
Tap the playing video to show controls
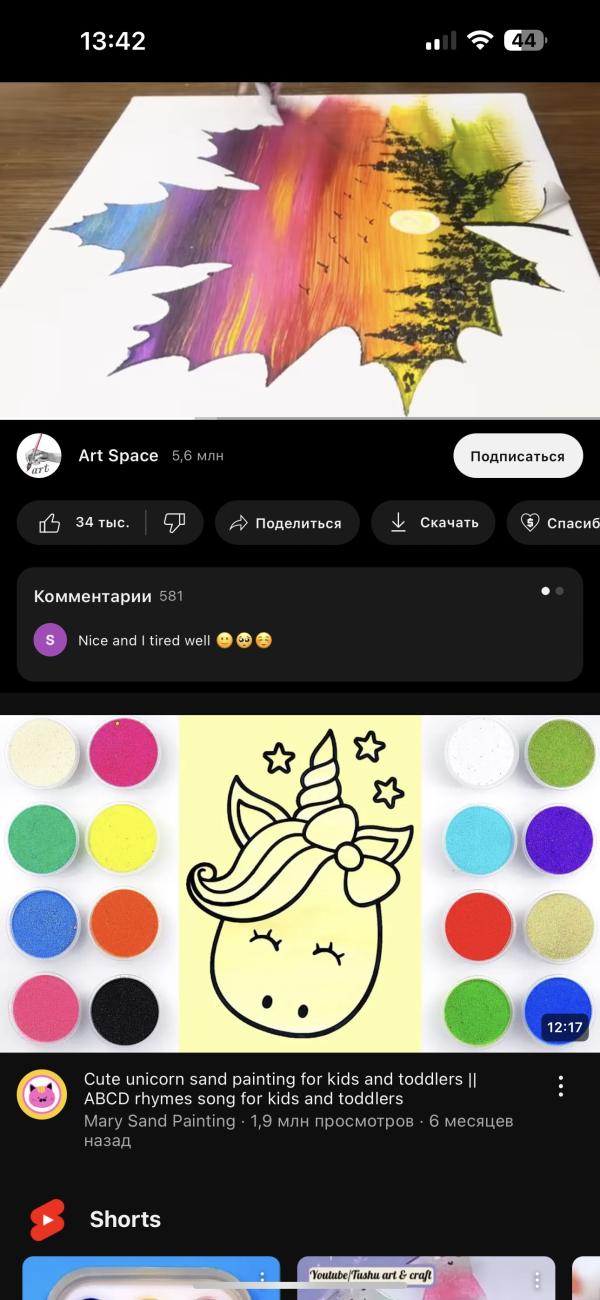tap(300, 250)
